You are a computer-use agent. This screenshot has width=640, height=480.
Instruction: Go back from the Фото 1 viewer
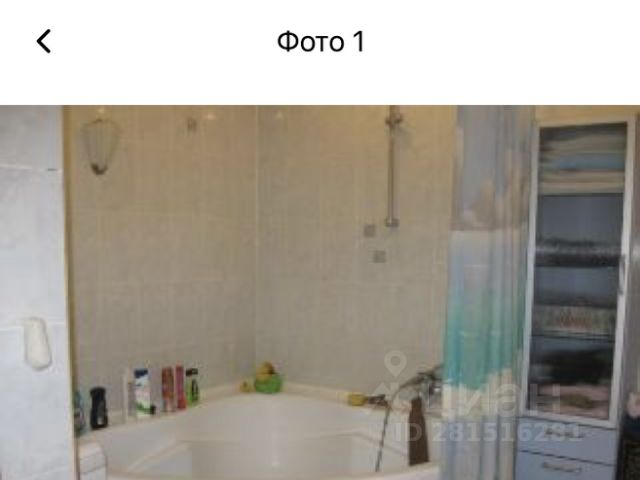43,41
